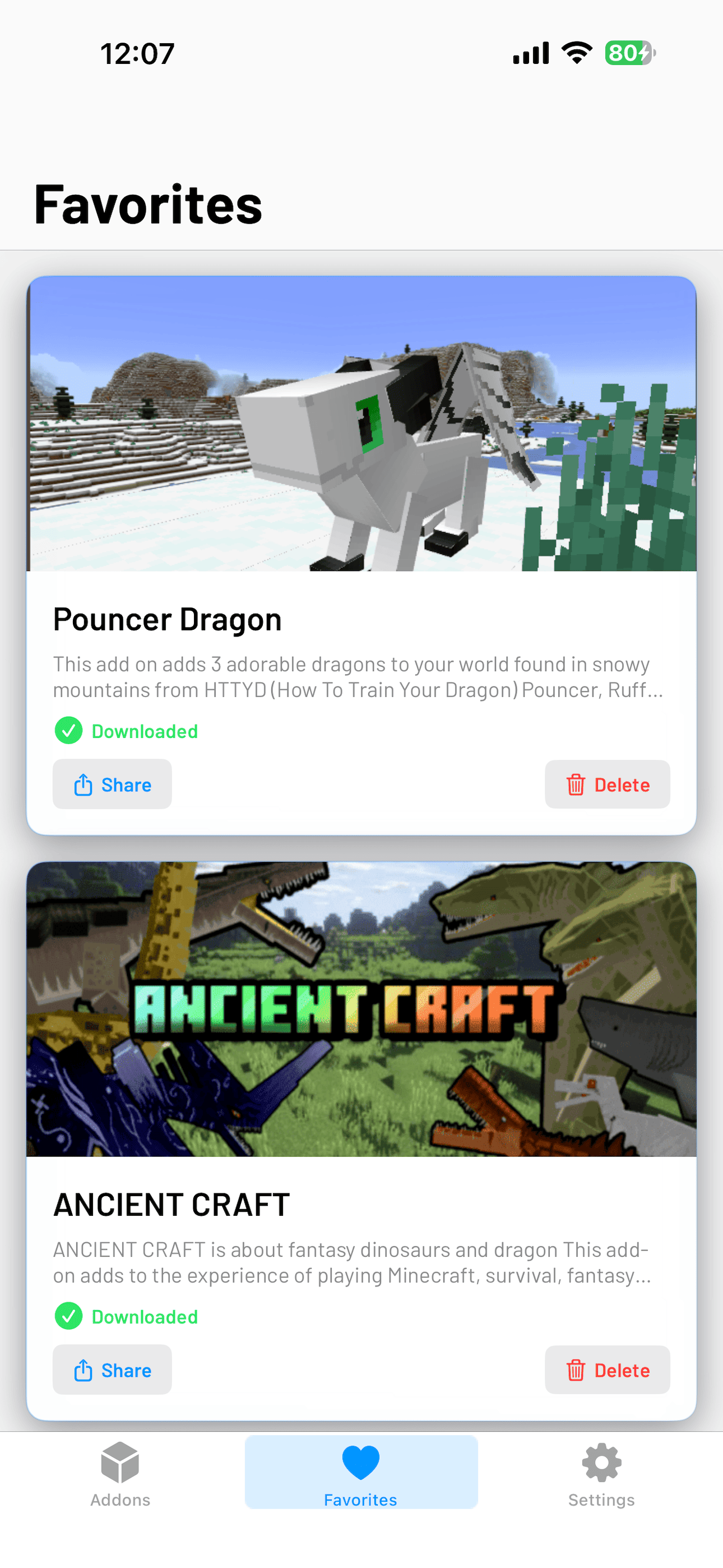This screenshot has height=1568, width=723.
Task: Go to the Settings tab
Action: [601, 1473]
